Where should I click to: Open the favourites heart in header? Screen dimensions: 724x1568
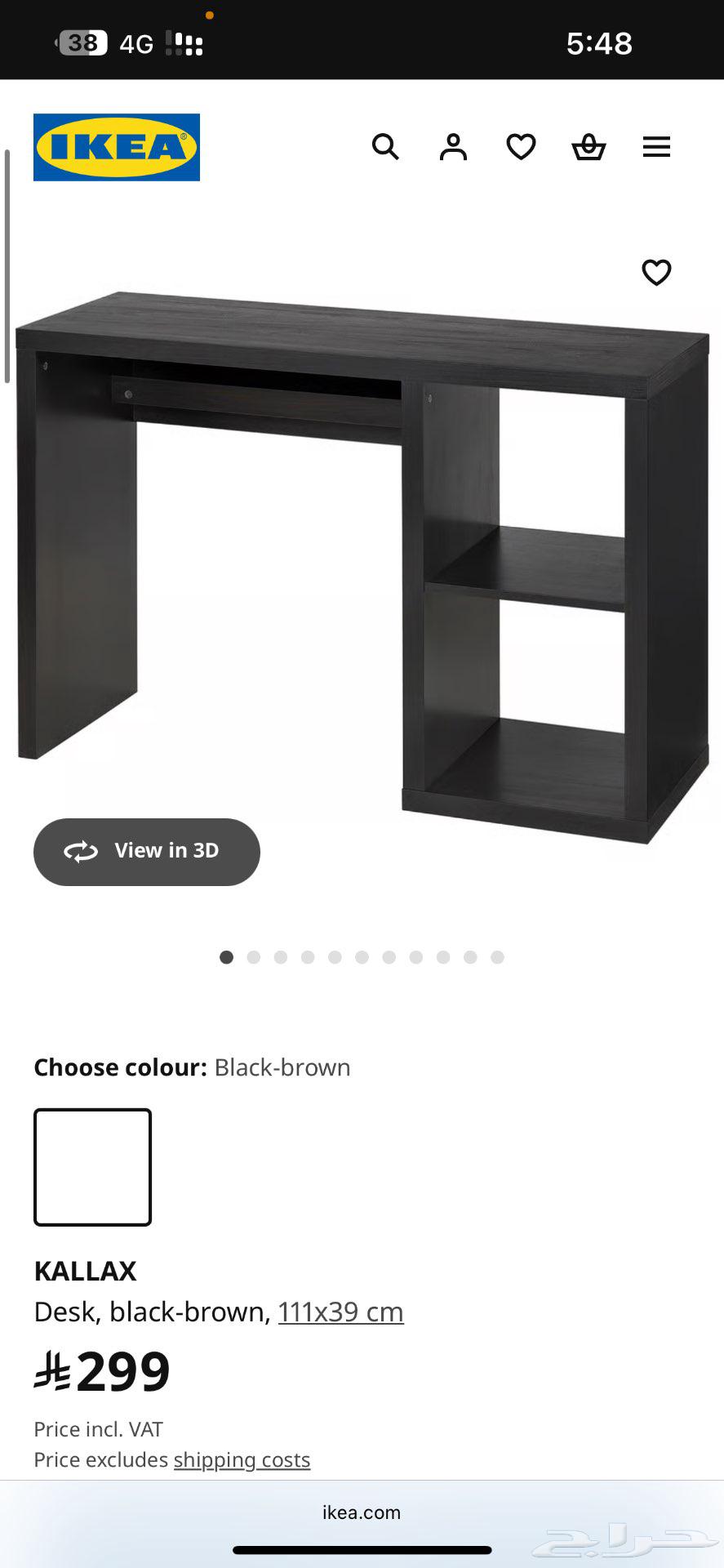coord(521,147)
